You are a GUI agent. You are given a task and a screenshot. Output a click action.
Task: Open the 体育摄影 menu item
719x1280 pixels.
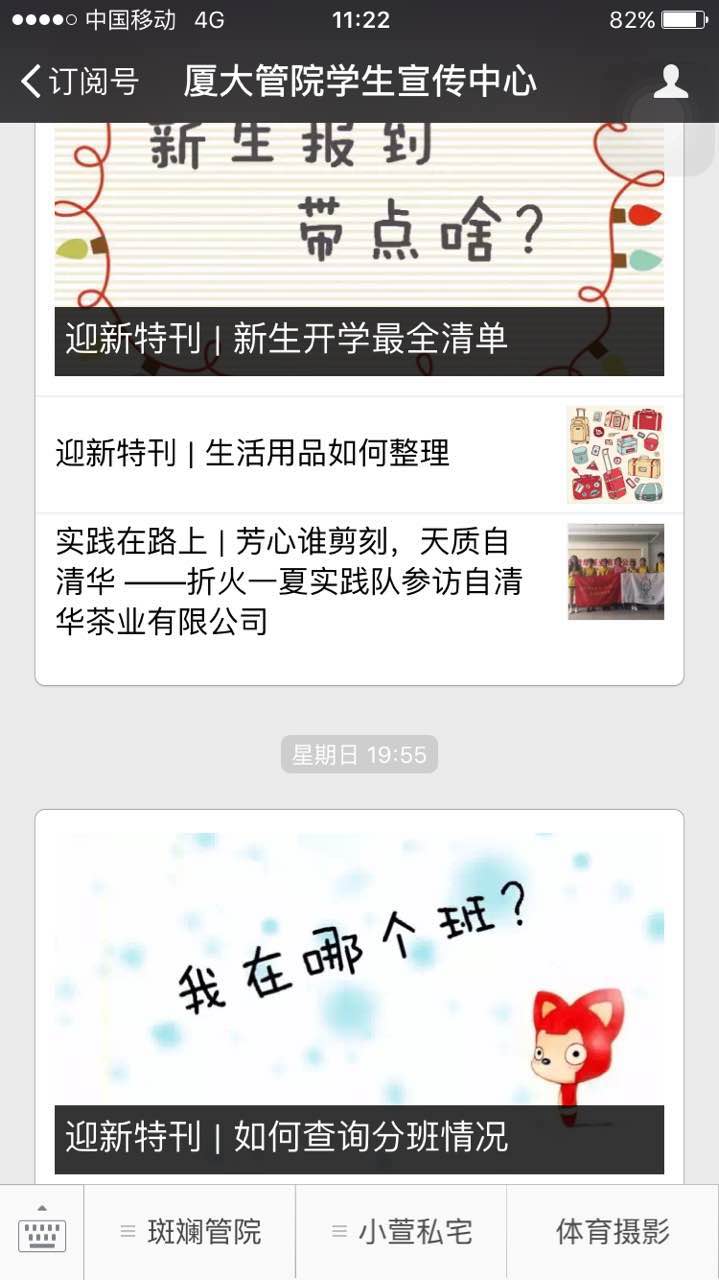click(x=612, y=1232)
